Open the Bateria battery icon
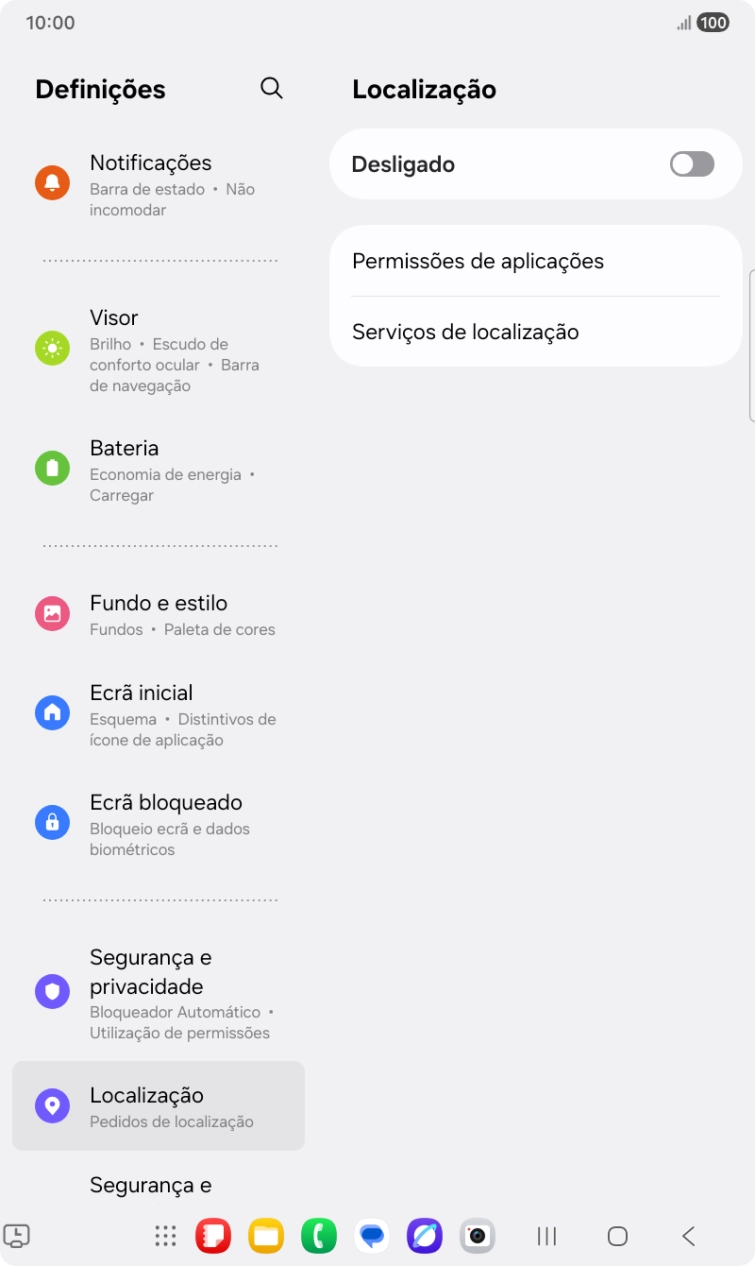The width and height of the screenshot is (755, 1266). point(52,467)
